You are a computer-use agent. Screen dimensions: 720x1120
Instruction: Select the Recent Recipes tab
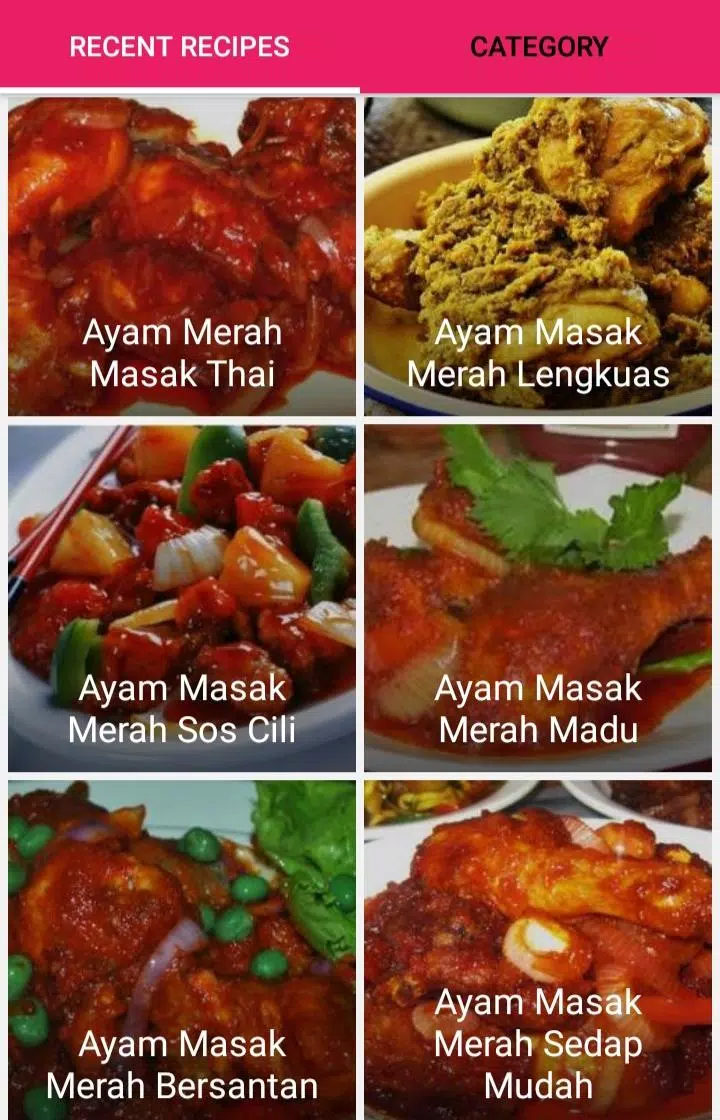coord(179,47)
